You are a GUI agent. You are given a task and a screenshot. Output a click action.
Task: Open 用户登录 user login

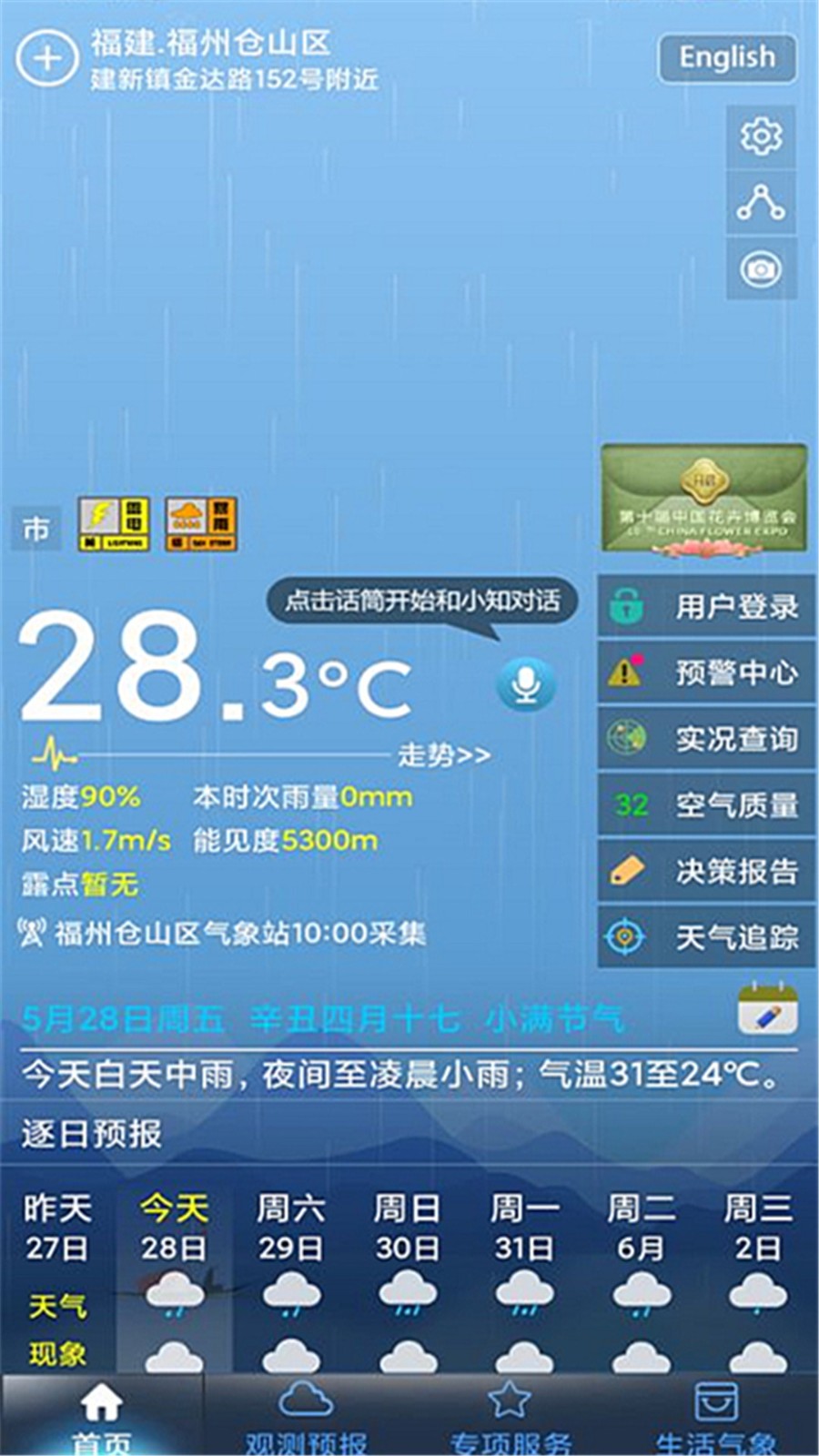click(706, 606)
